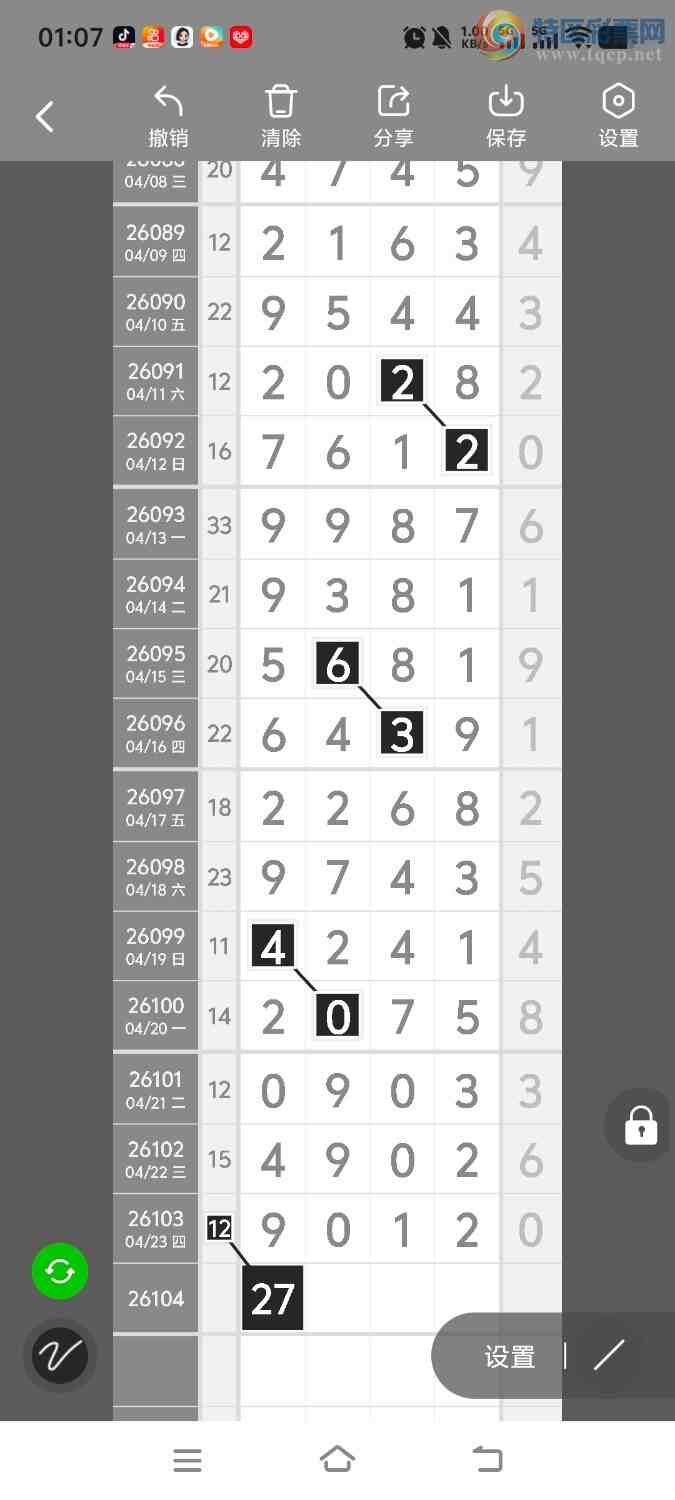Toggle the lock button on the right edge

640,1126
